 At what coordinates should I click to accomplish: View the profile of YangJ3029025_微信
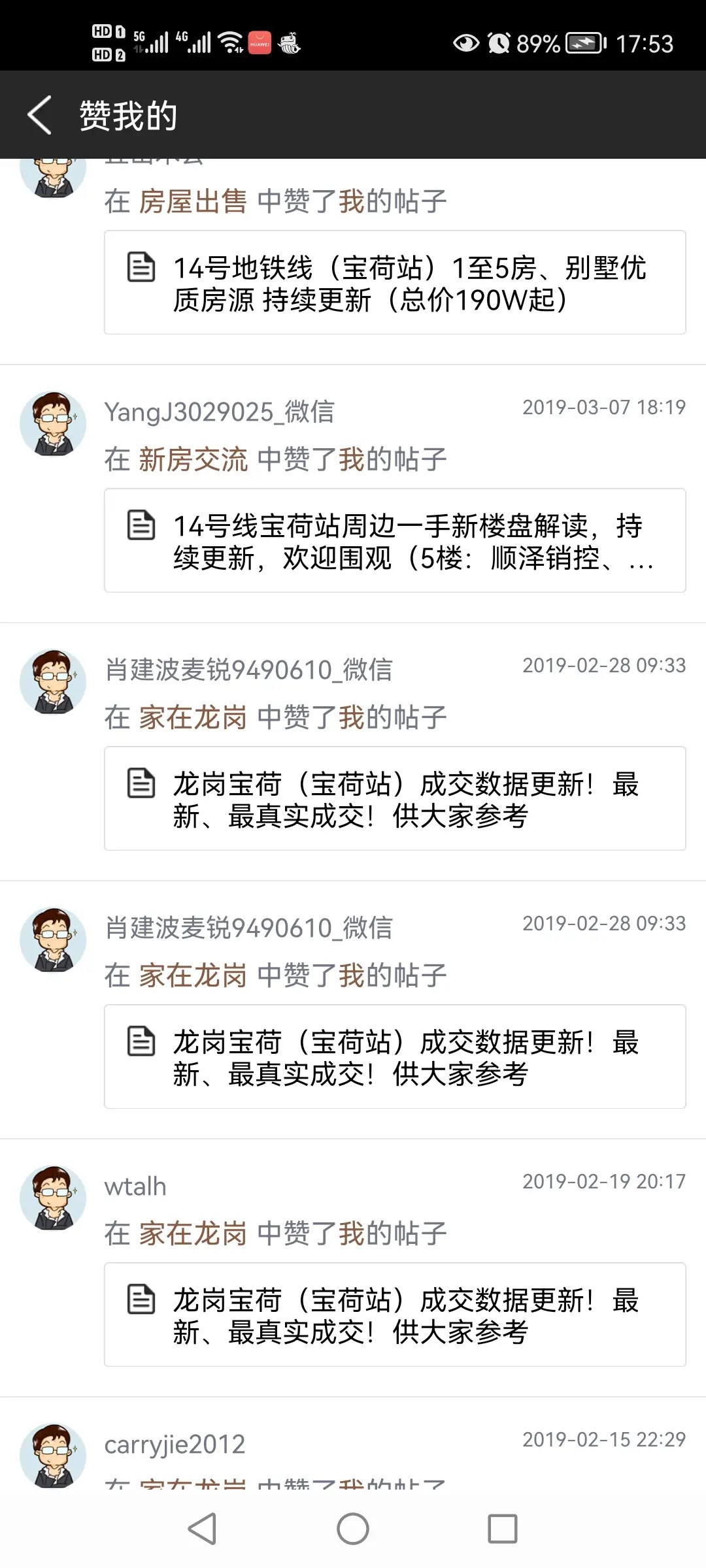coord(219,412)
